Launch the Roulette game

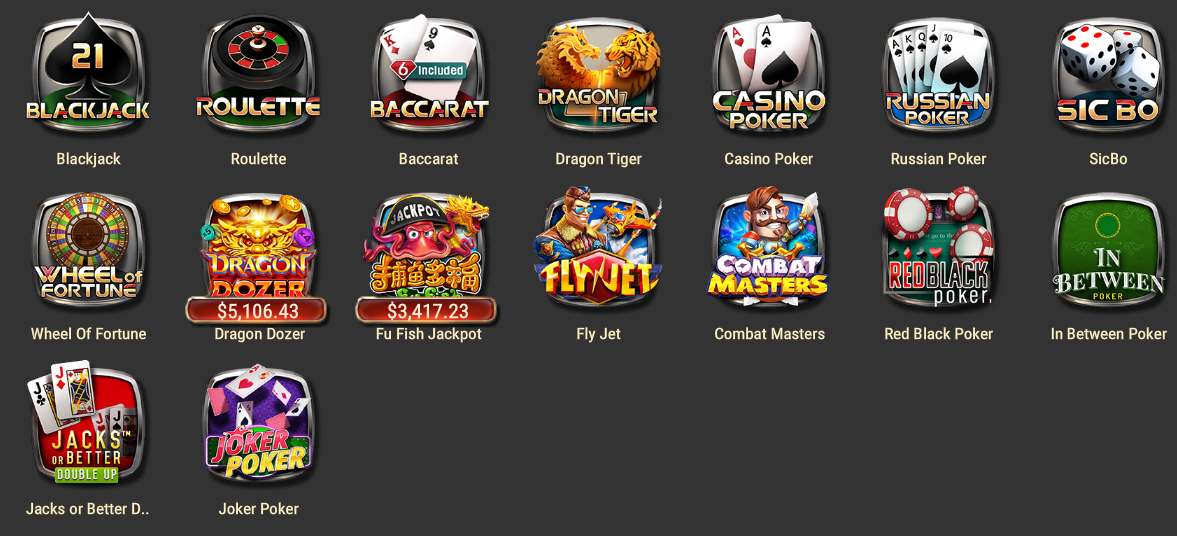point(258,75)
